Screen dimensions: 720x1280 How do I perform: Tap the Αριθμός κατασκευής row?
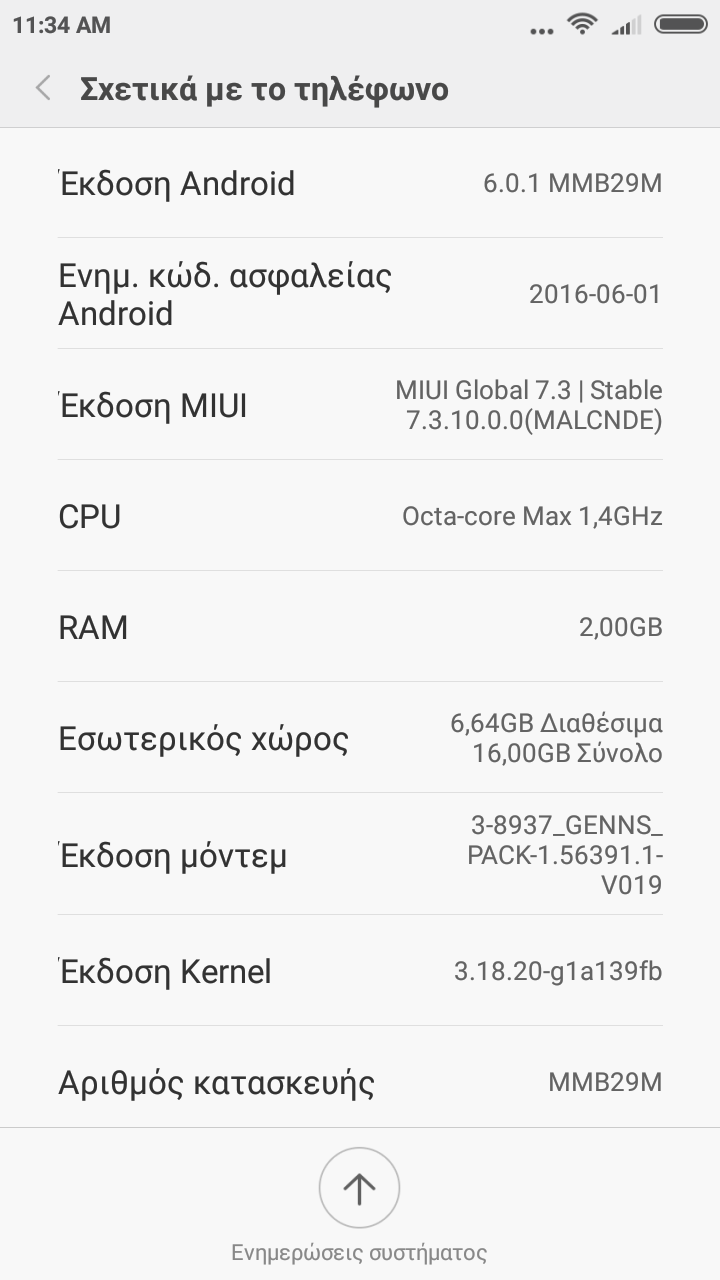coord(360,1082)
